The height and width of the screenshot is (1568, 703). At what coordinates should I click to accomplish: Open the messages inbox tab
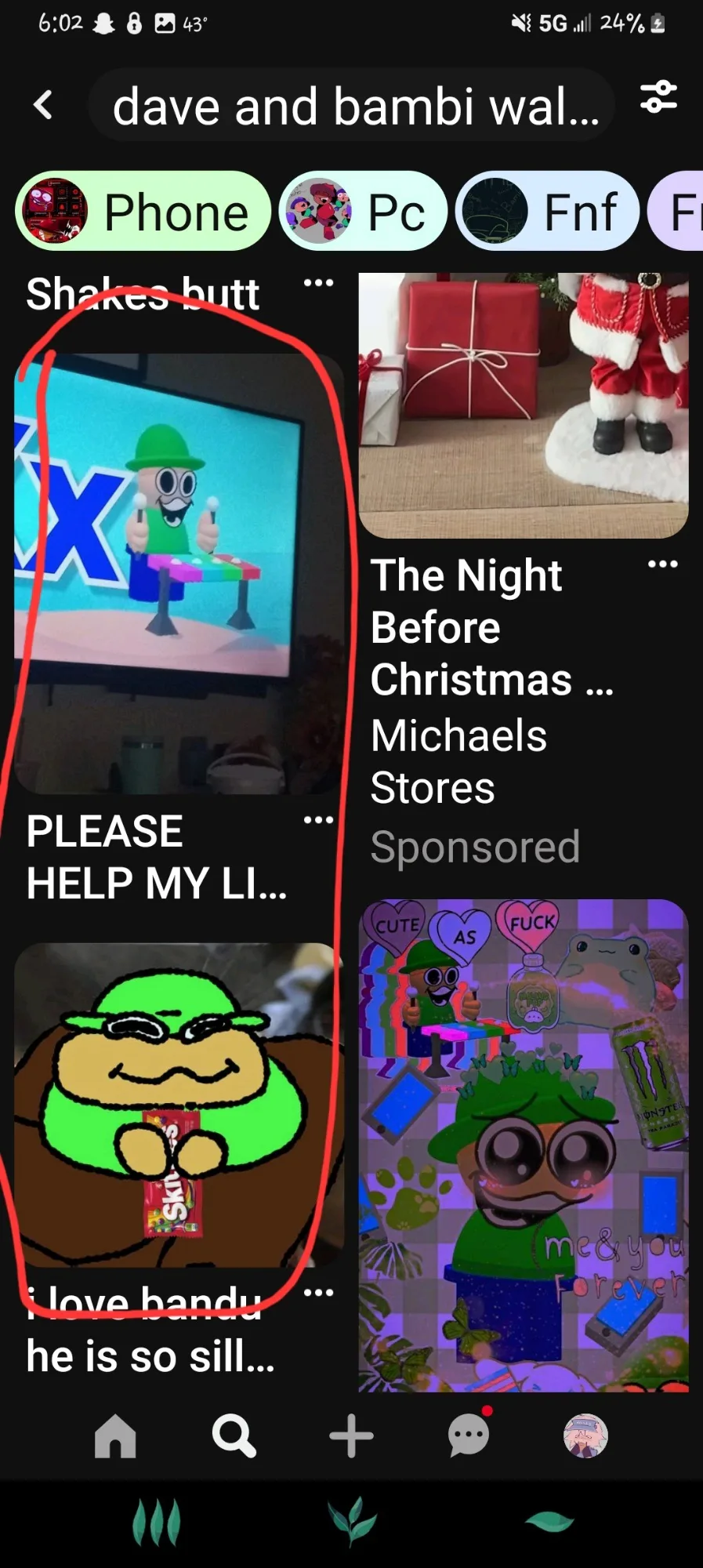point(469,1435)
